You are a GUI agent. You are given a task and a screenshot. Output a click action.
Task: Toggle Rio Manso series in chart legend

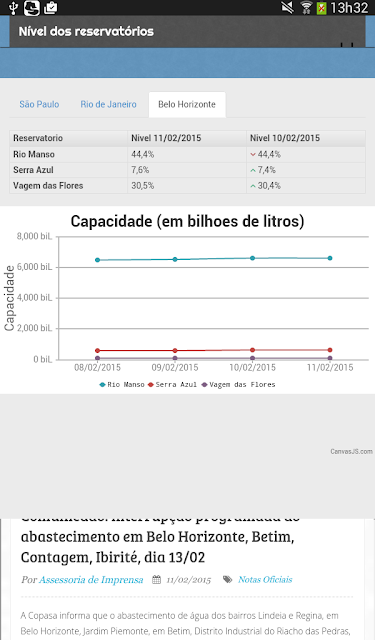point(122,384)
